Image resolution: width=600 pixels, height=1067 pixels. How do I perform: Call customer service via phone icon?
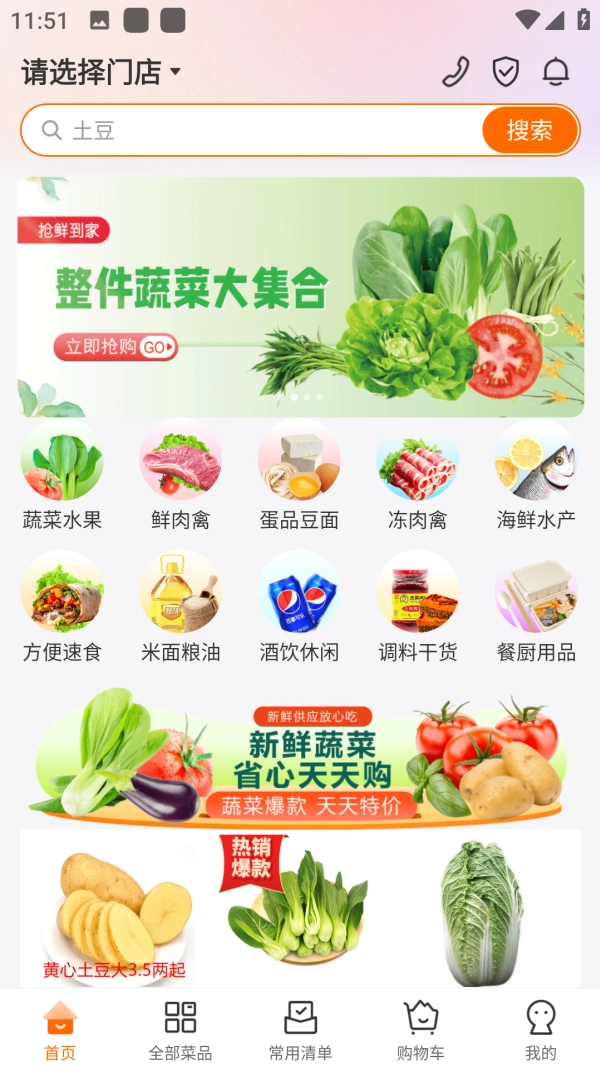pos(455,72)
